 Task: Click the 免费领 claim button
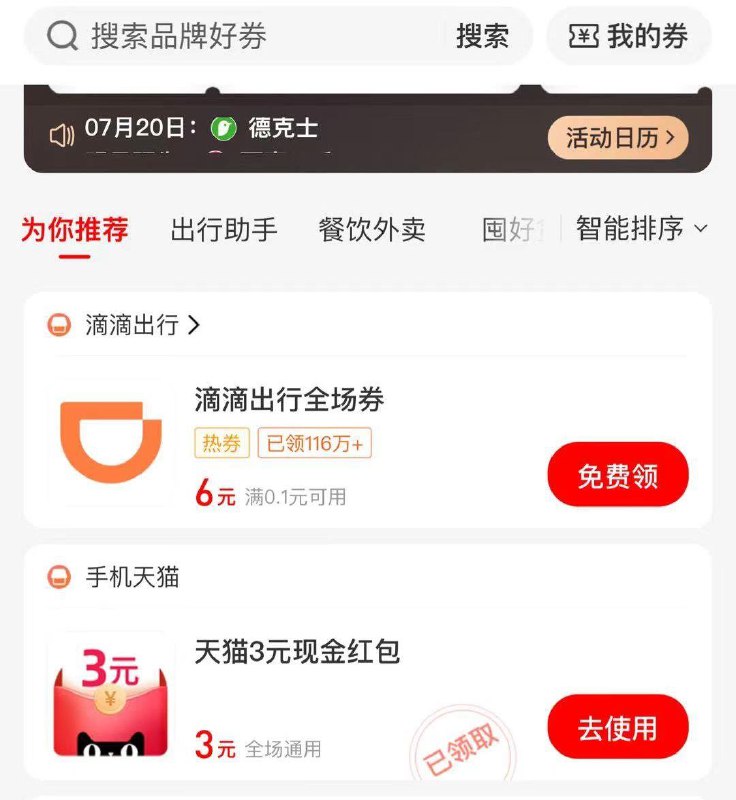(x=617, y=477)
